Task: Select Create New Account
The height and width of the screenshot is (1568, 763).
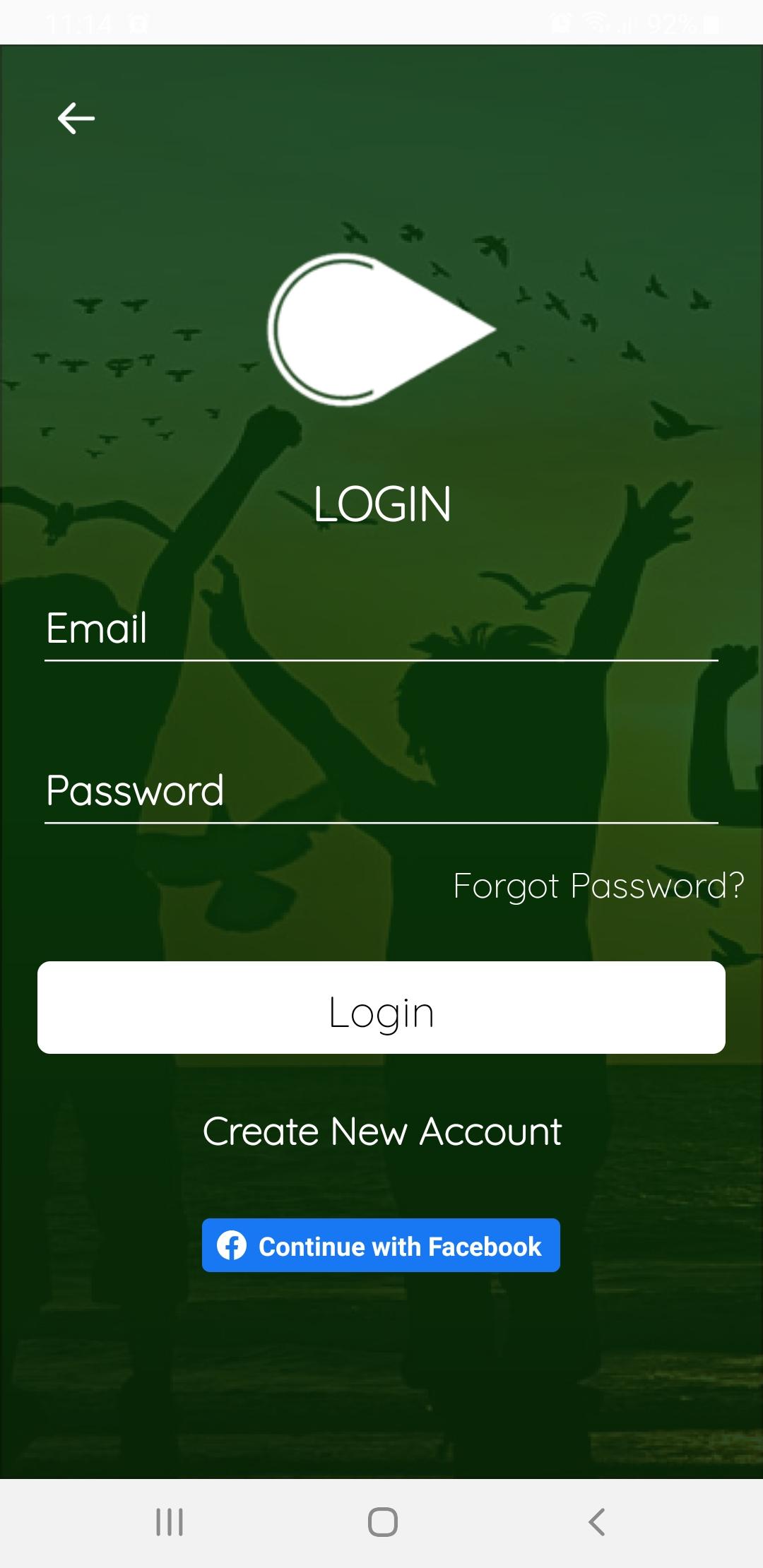Action: pos(381,1132)
